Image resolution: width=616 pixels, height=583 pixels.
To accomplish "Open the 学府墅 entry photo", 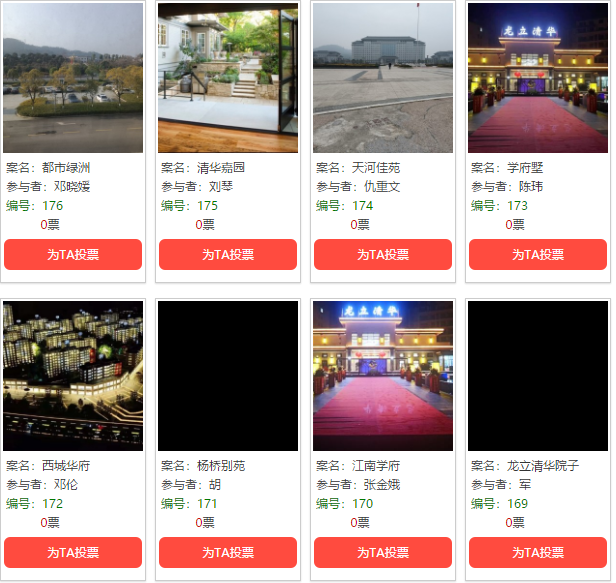I will click(x=538, y=78).
